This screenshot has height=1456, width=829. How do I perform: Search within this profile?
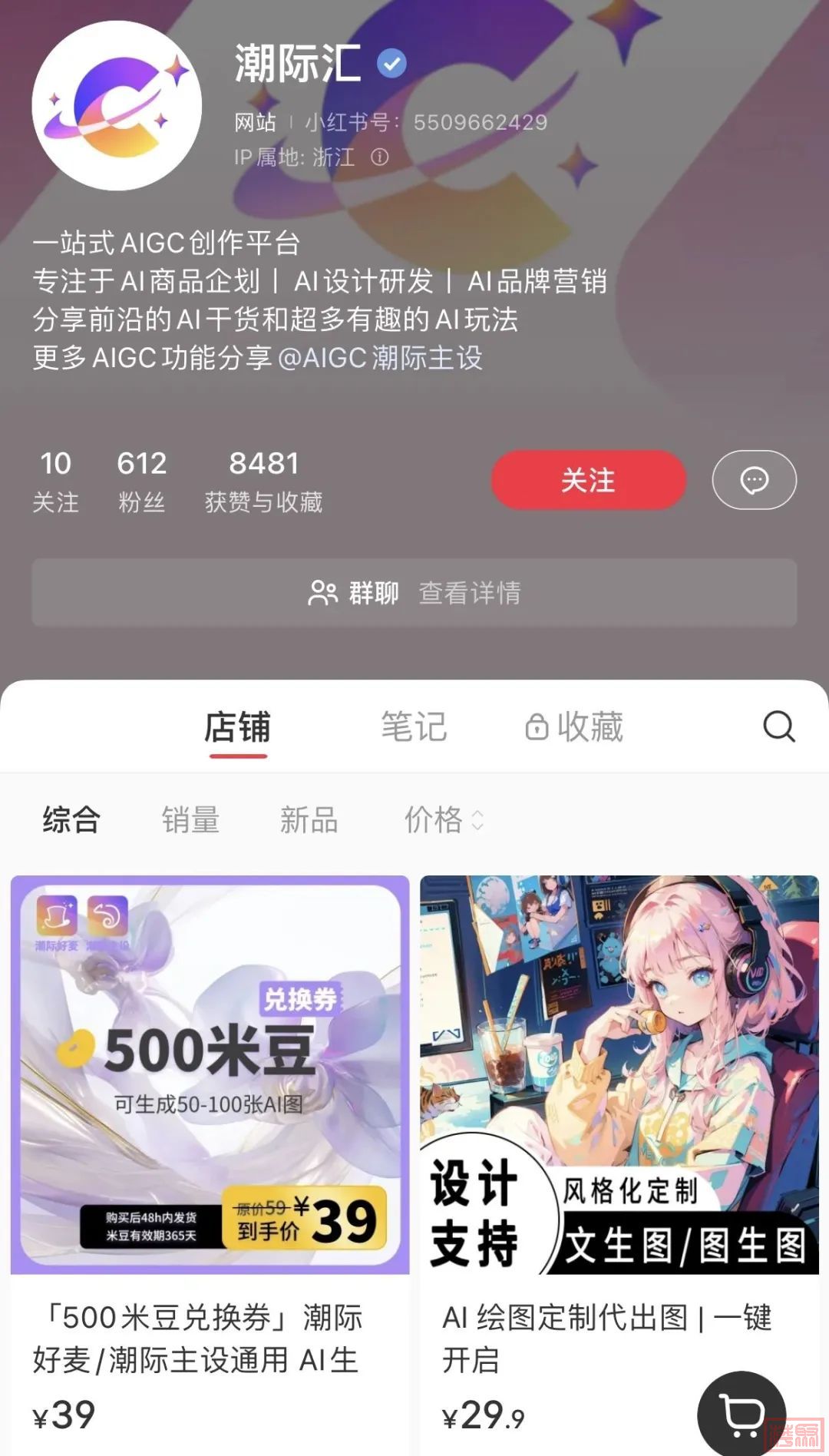[778, 726]
